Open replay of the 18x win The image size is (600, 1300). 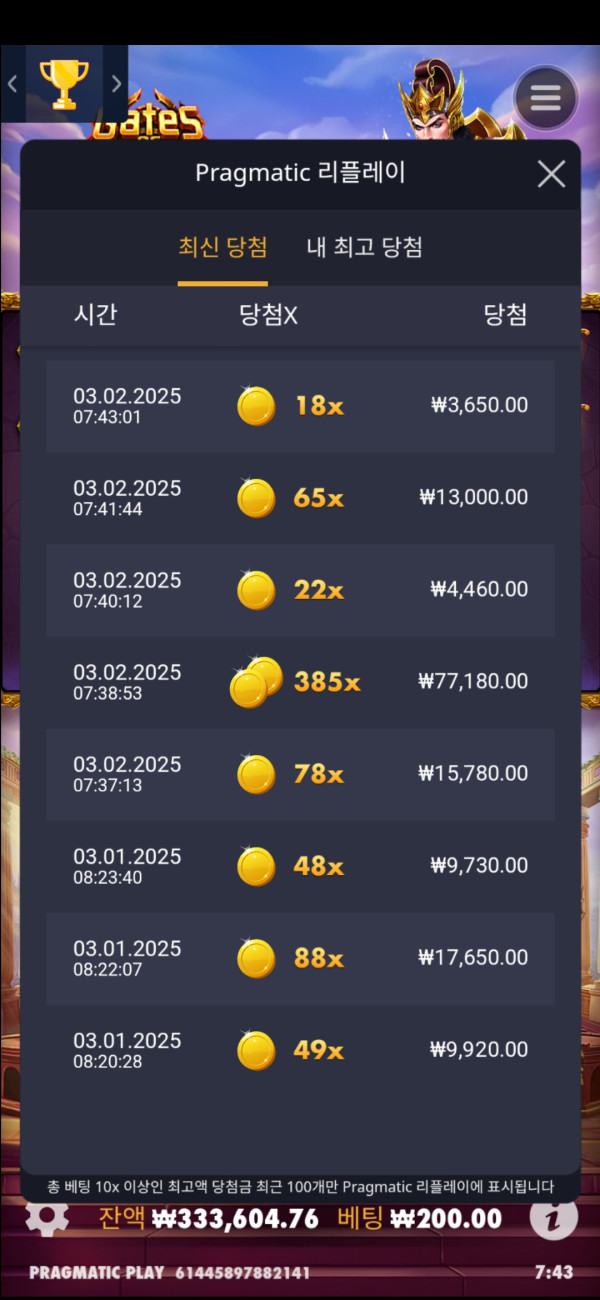(x=300, y=406)
